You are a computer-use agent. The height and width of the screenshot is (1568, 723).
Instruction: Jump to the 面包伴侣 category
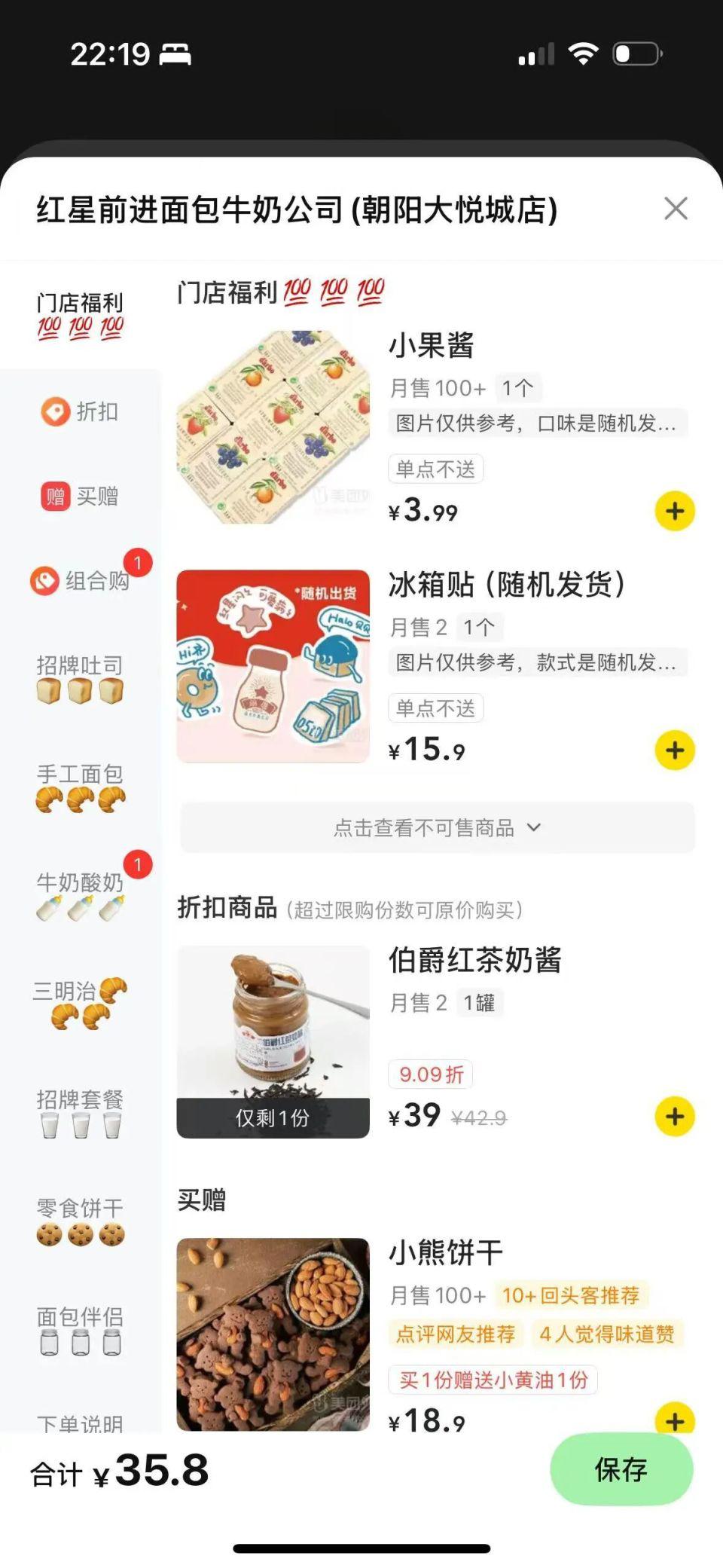[x=80, y=1328]
